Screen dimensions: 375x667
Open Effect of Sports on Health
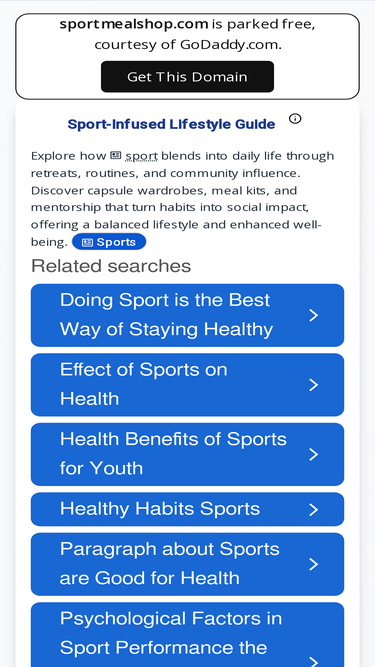click(188, 385)
